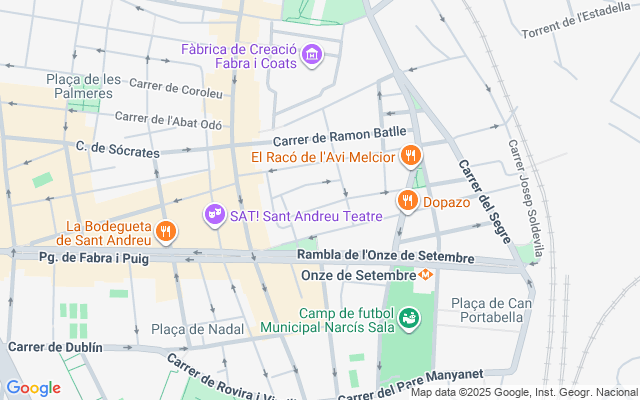The height and width of the screenshot is (400, 640).
Task: Select La Bodegueta de Sant Andreu pin
Action: (x=167, y=232)
